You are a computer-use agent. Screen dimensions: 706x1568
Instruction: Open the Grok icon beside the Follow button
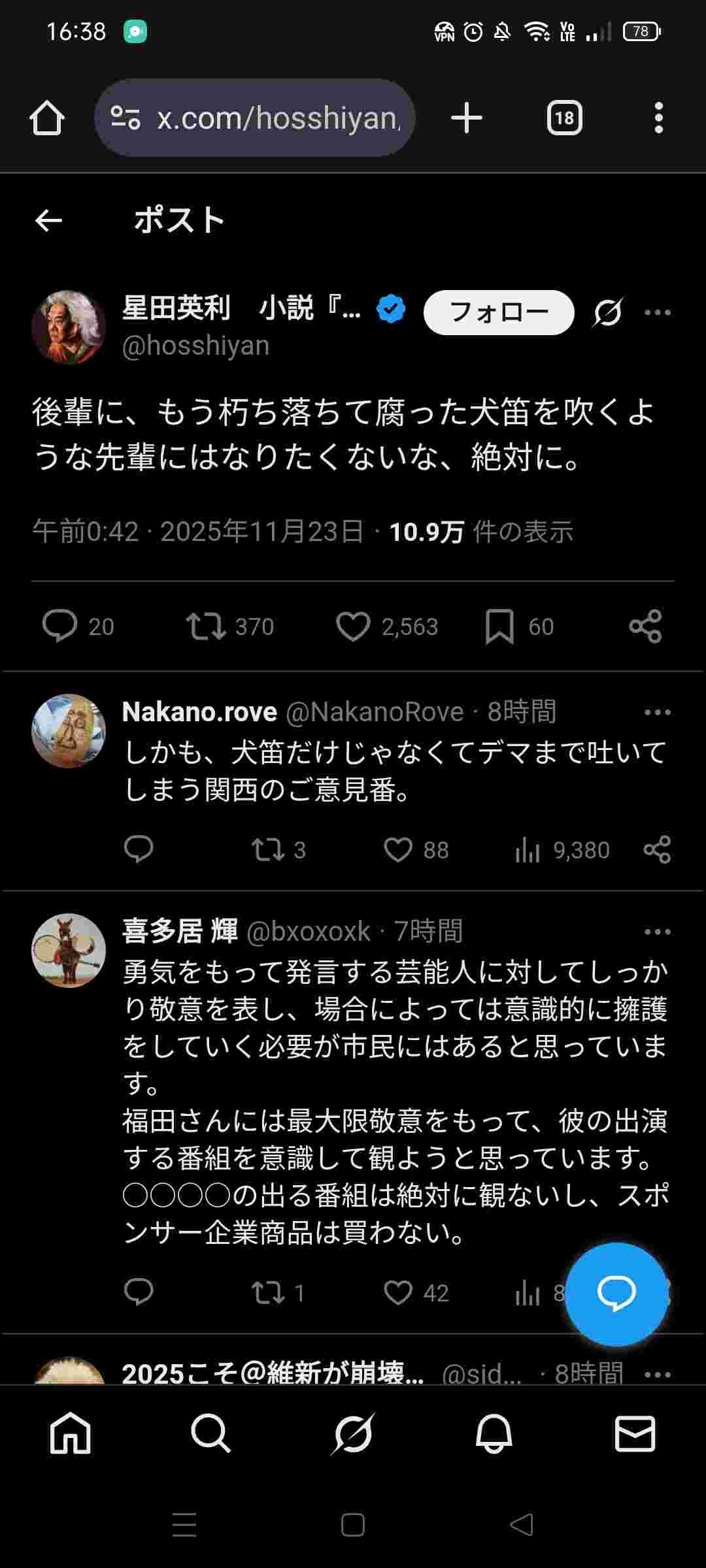point(607,312)
